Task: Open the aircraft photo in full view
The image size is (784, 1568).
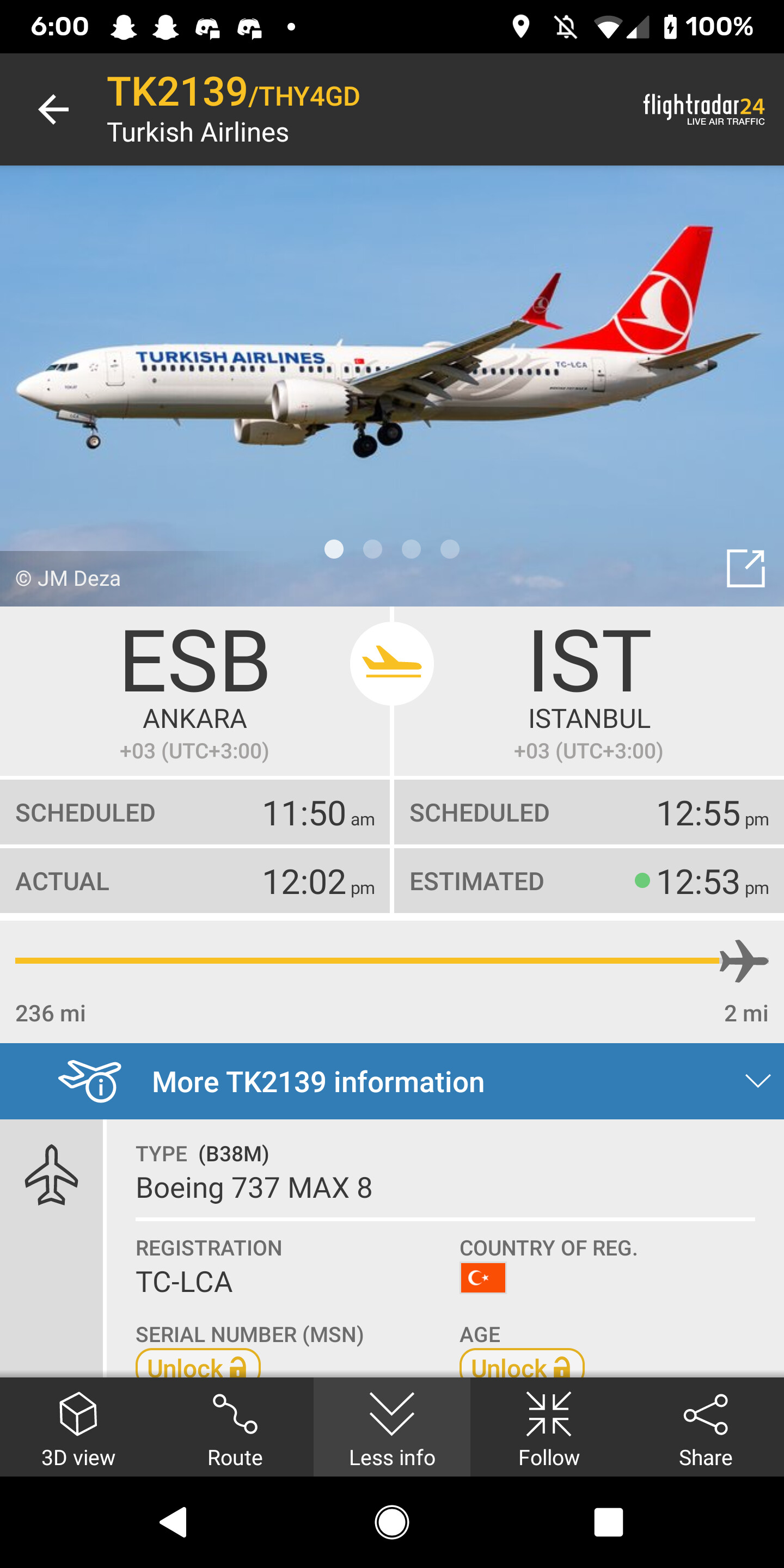Action: 745,568
